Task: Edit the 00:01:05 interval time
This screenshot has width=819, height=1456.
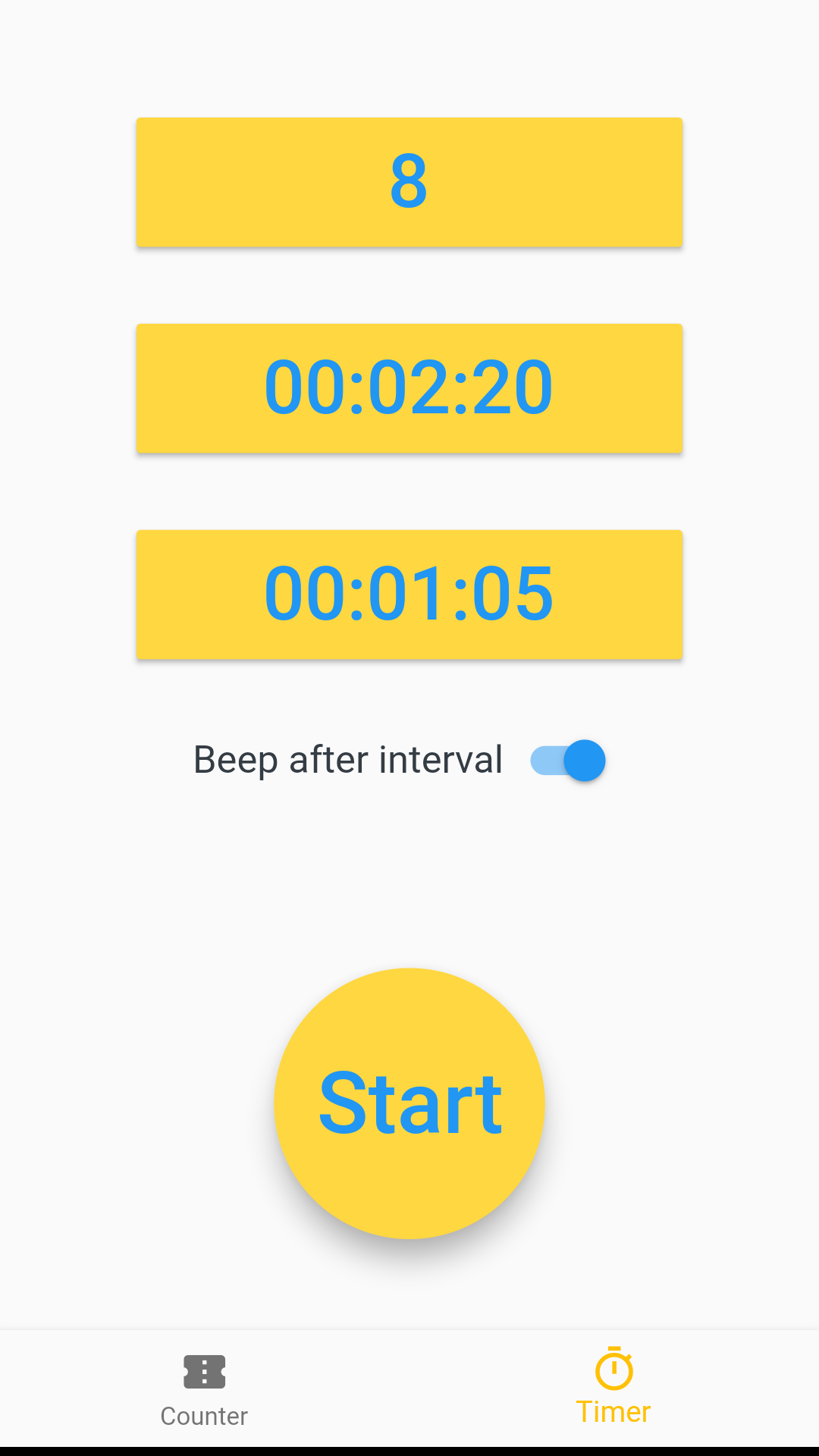Action: point(409,595)
